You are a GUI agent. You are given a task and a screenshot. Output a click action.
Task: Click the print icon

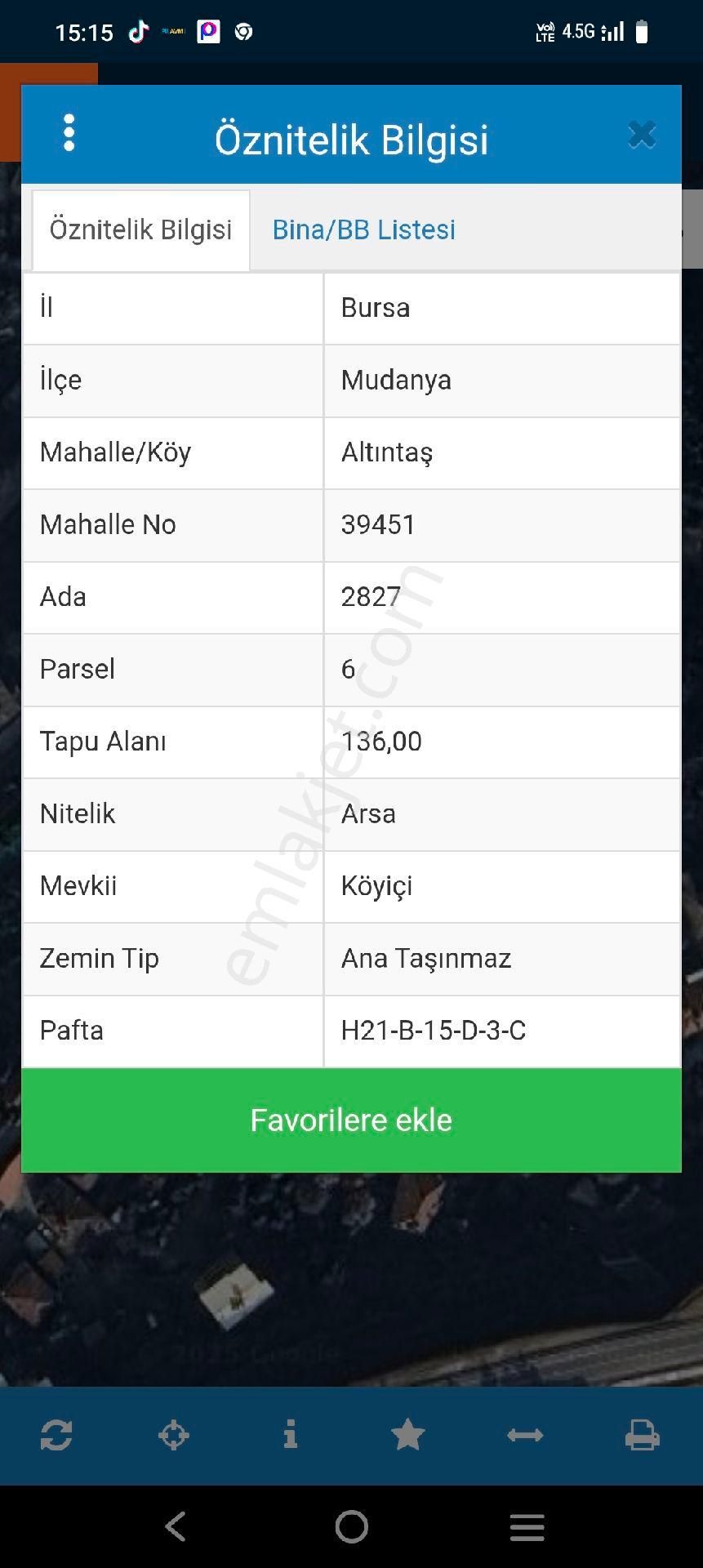pos(643,1435)
